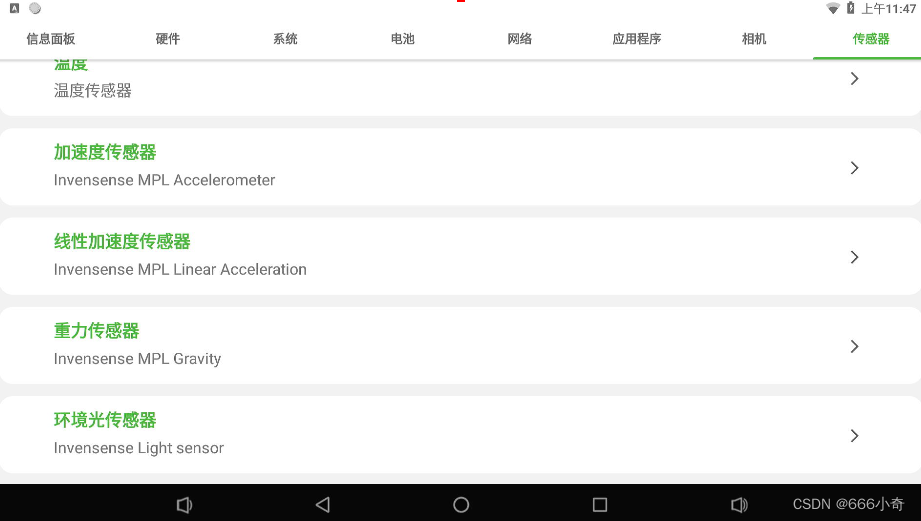Open the recent apps view
This screenshot has width=921, height=521.
tap(599, 505)
